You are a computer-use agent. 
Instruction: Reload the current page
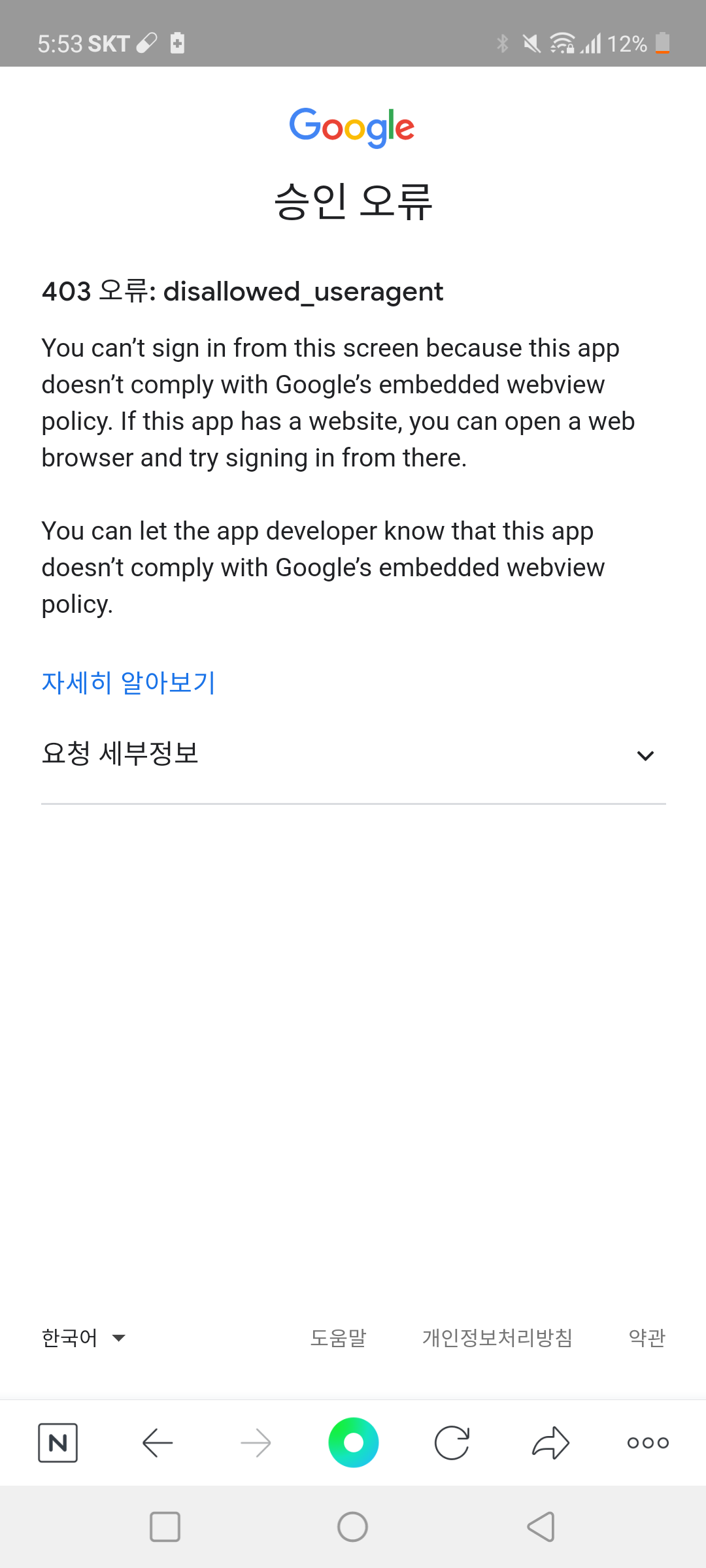[452, 1443]
